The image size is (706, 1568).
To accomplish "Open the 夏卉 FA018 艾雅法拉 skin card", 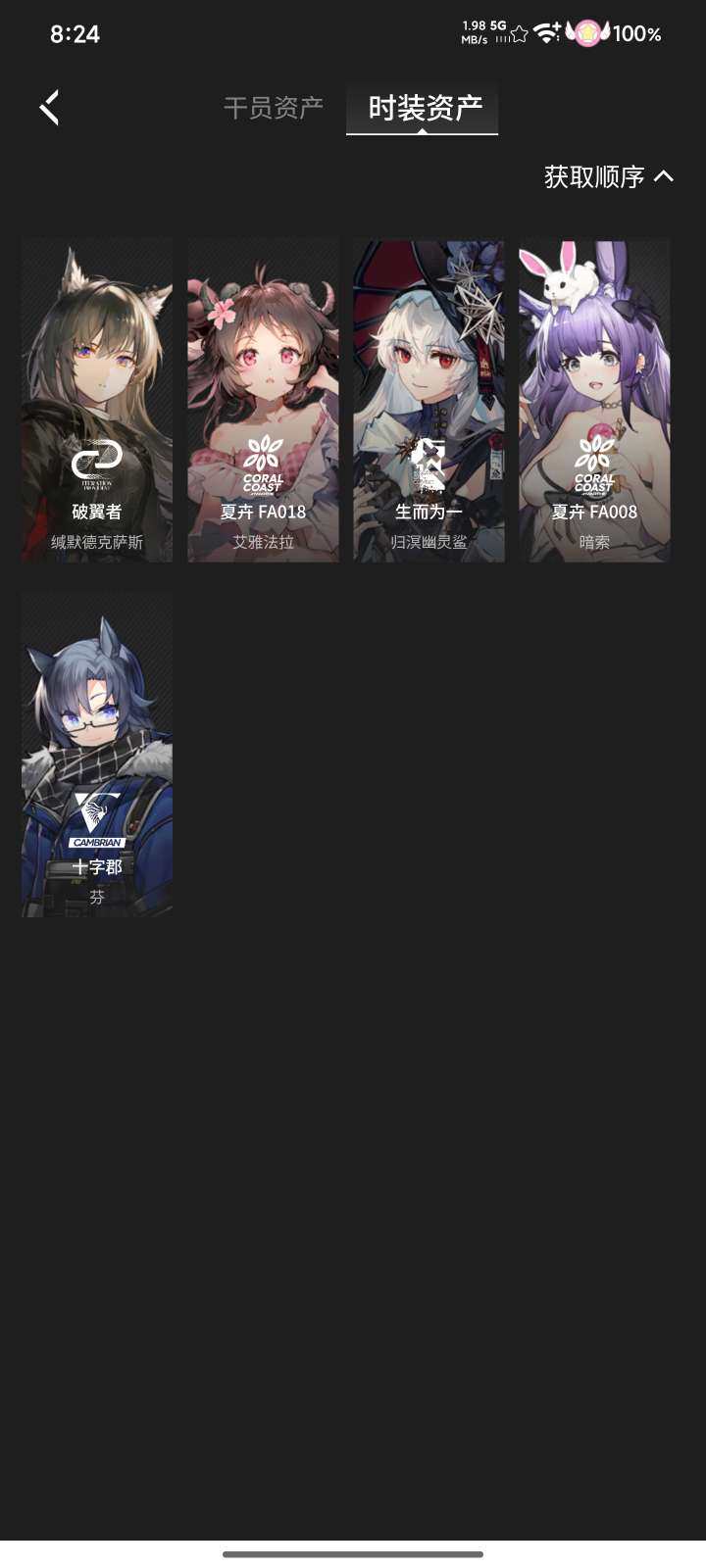I will tap(263, 401).
